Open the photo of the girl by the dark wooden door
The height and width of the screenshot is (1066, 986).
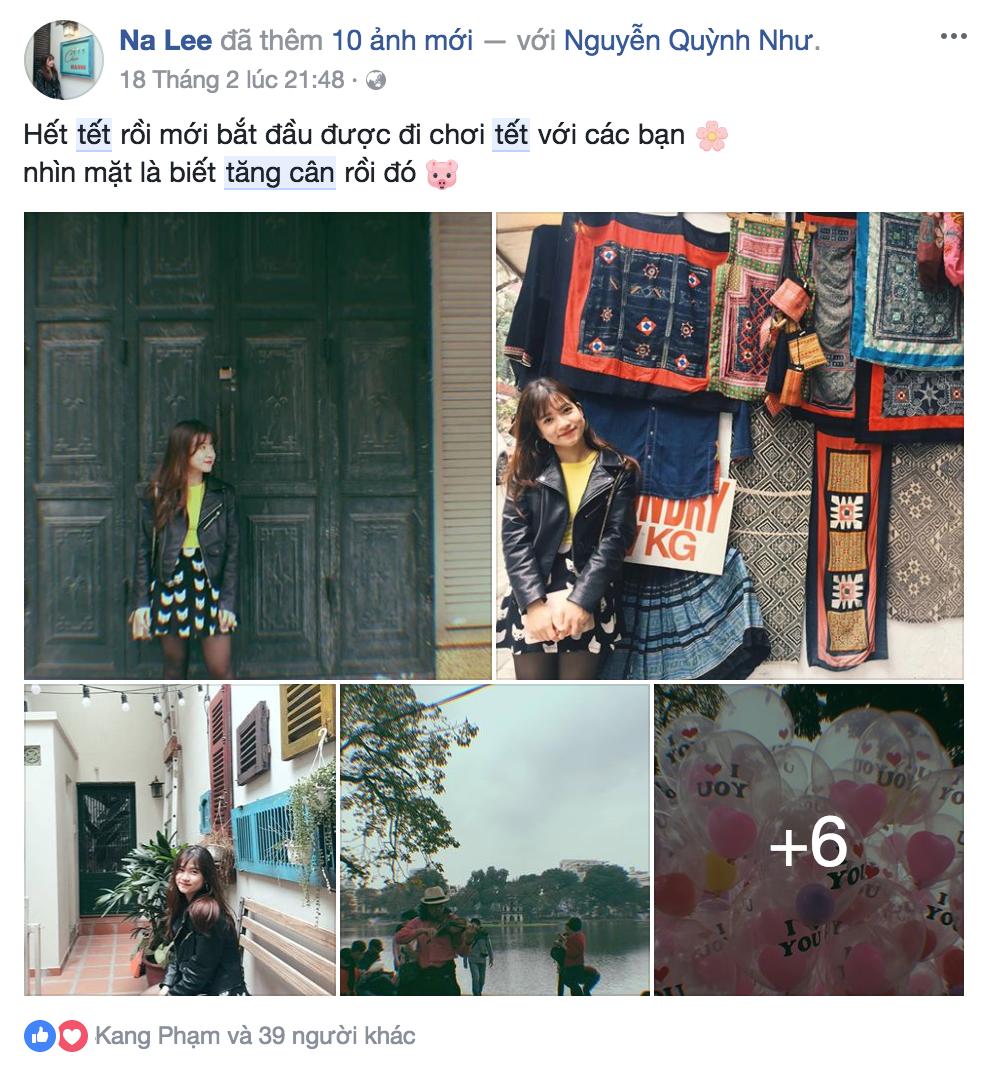click(257, 445)
